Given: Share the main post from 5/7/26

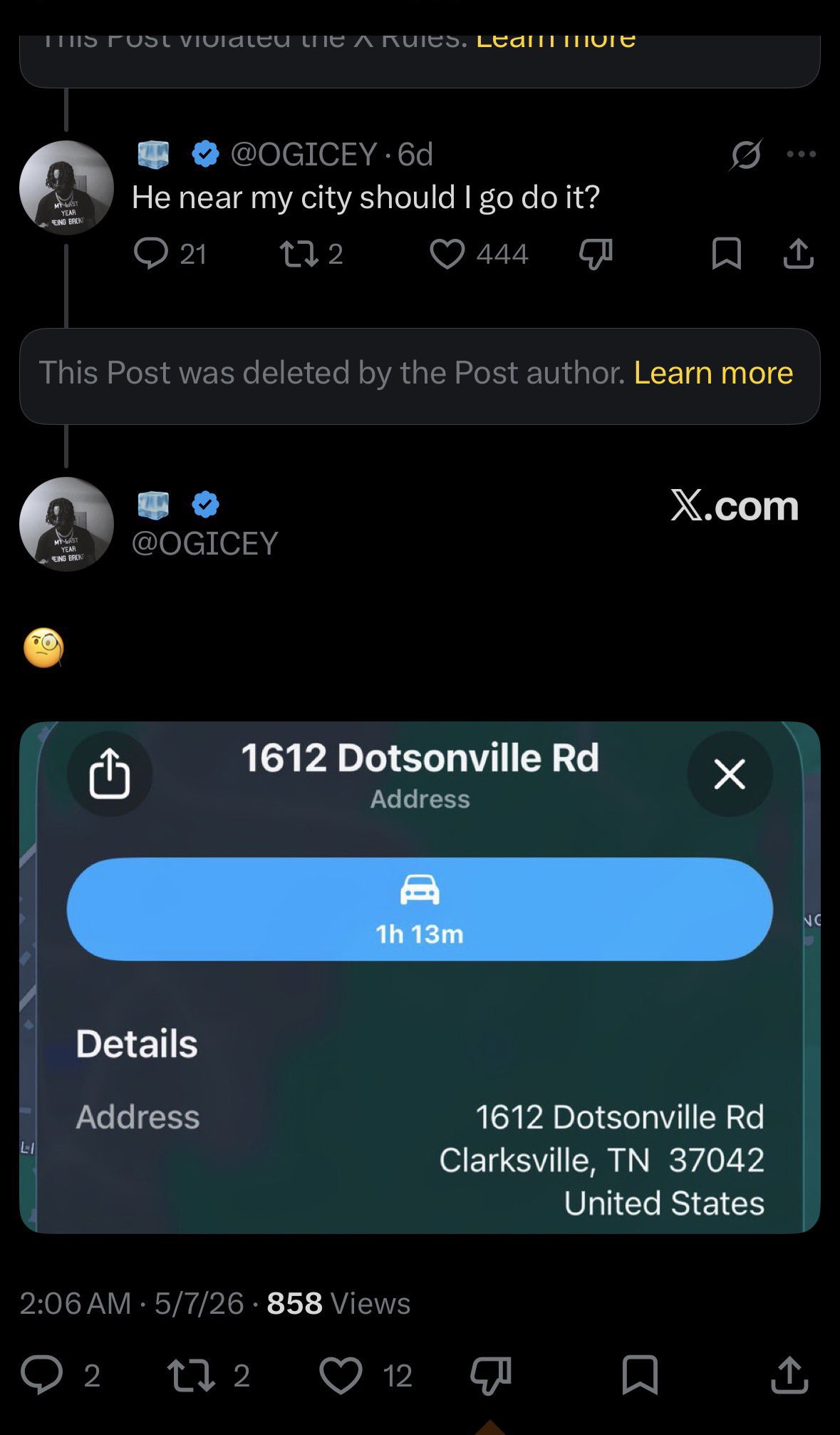Looking at the screenshot, I should click(x=789, y=1374).
